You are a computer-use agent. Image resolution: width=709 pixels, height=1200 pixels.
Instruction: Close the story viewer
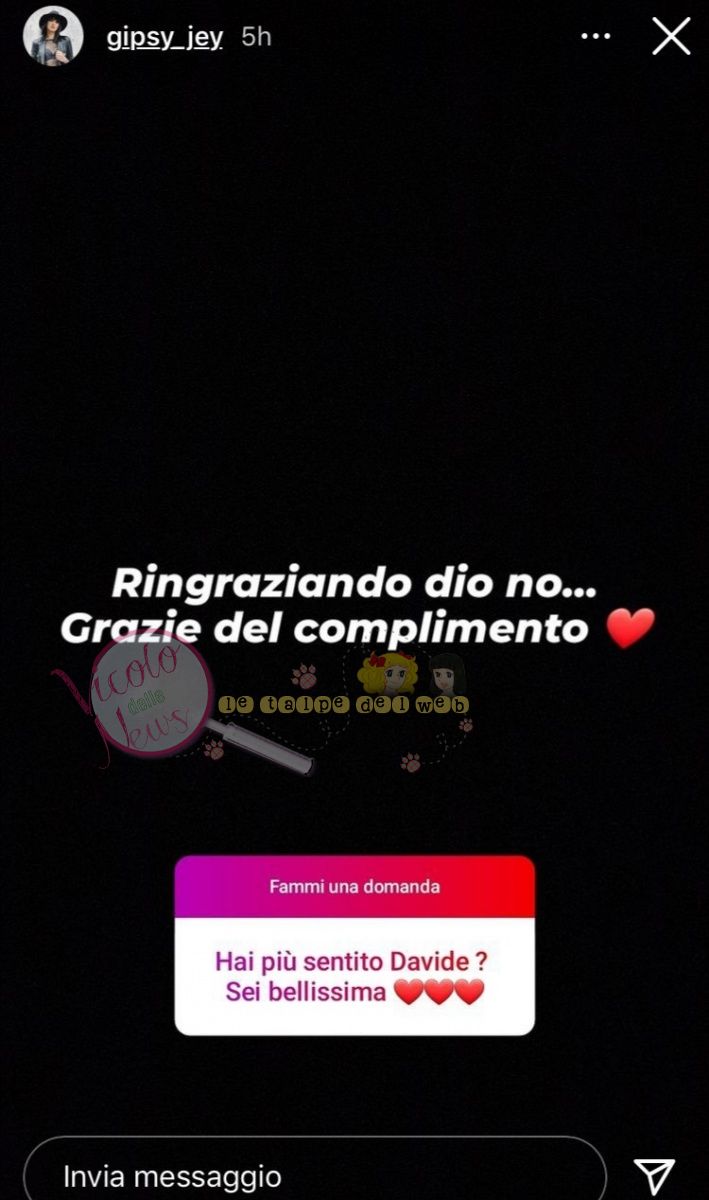tap(671, 37)
